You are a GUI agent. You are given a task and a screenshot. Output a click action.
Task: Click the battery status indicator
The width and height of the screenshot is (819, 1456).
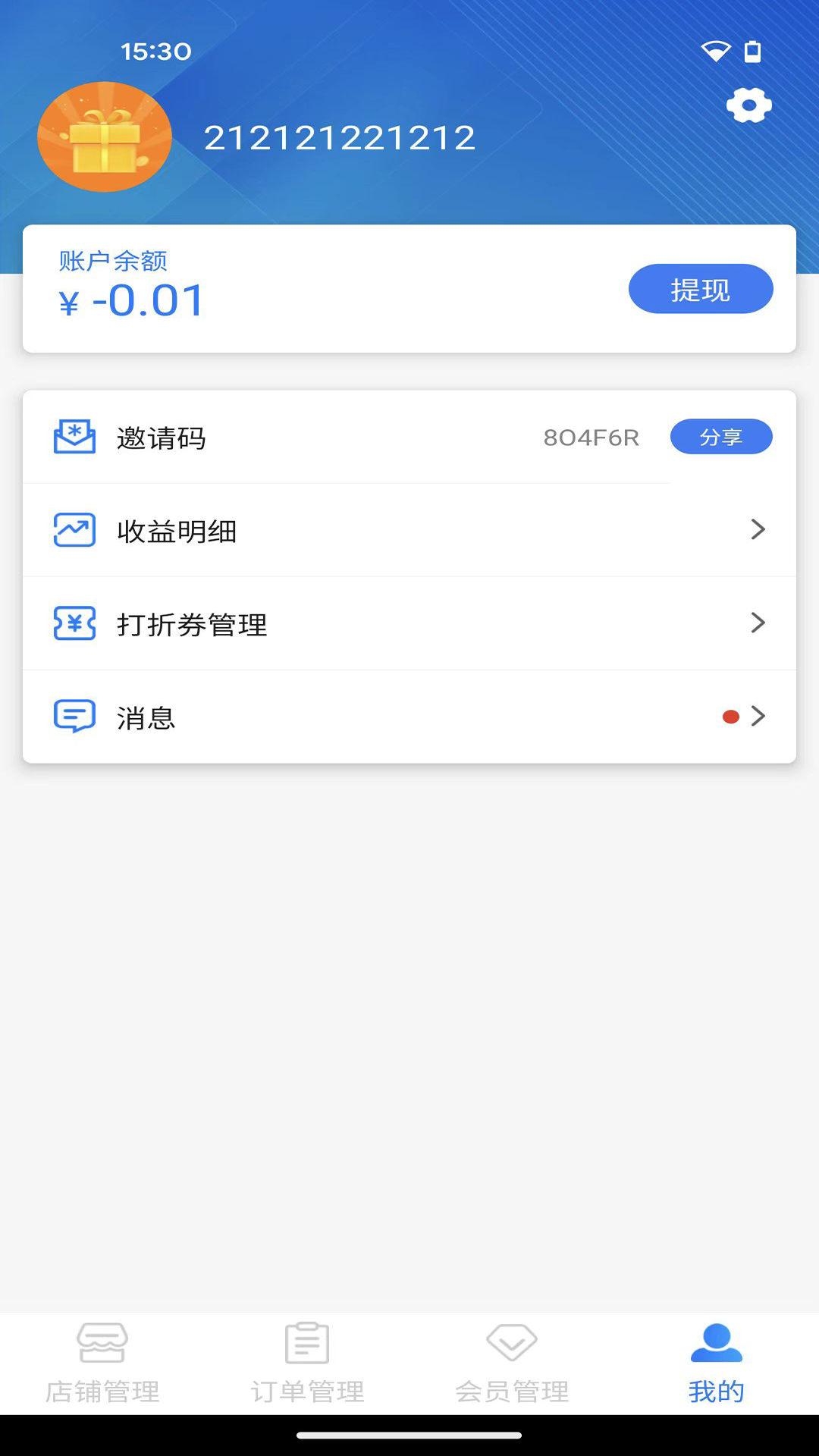(752, 50)
